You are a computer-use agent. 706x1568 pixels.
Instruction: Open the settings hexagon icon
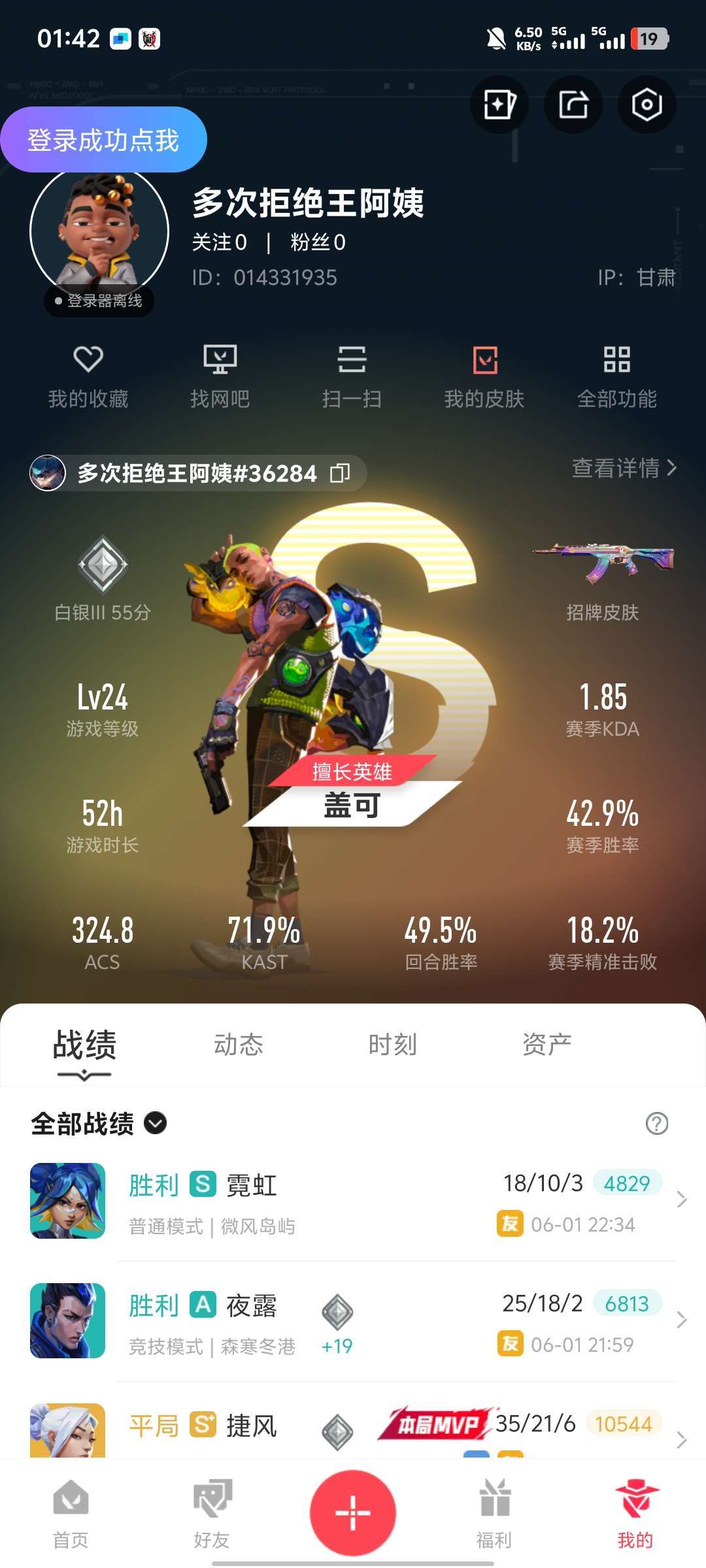point(647,105)
